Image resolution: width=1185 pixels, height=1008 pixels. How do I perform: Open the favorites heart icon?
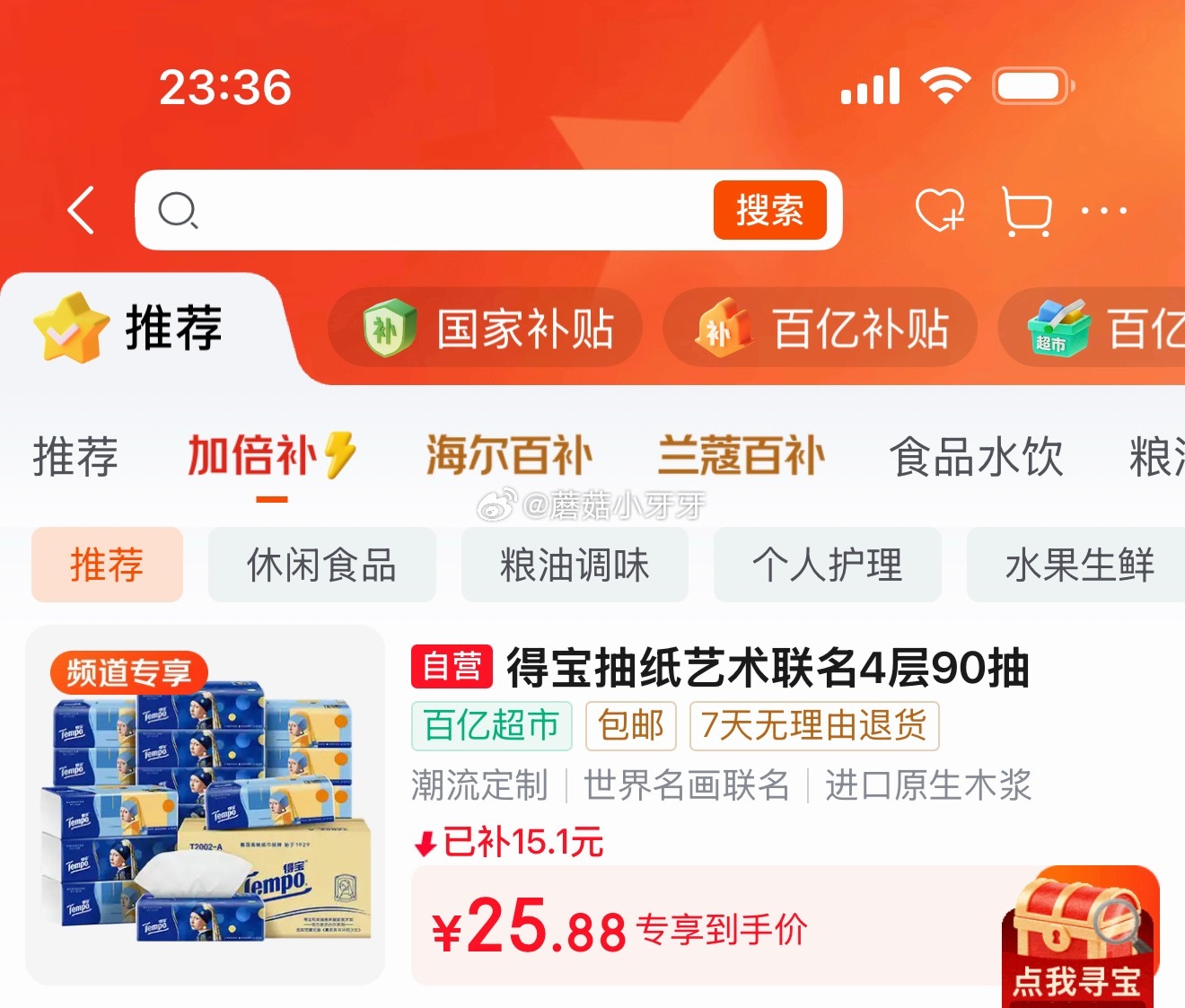coord(939,211)
